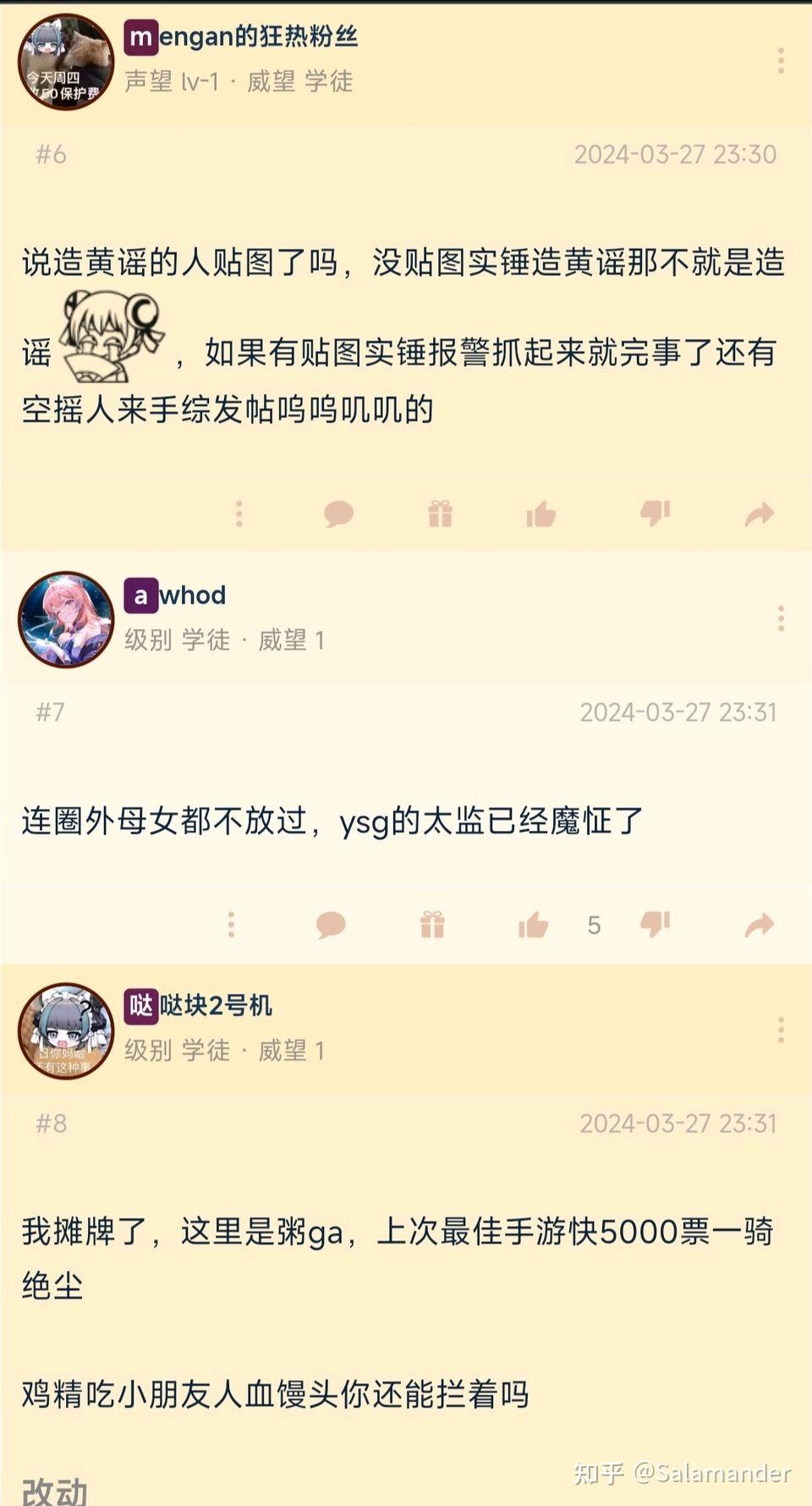Tap the username 哒块2号机
This screenshot has height=1506, width=812.
coord(215,1006)
